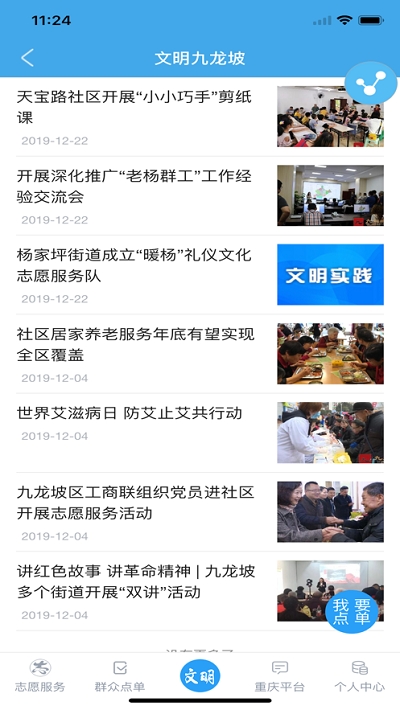This screenshot has width=400, height=710.
Task: Open the 九龙坡区工商联 volunteer activity article
Action: (200, 512)
